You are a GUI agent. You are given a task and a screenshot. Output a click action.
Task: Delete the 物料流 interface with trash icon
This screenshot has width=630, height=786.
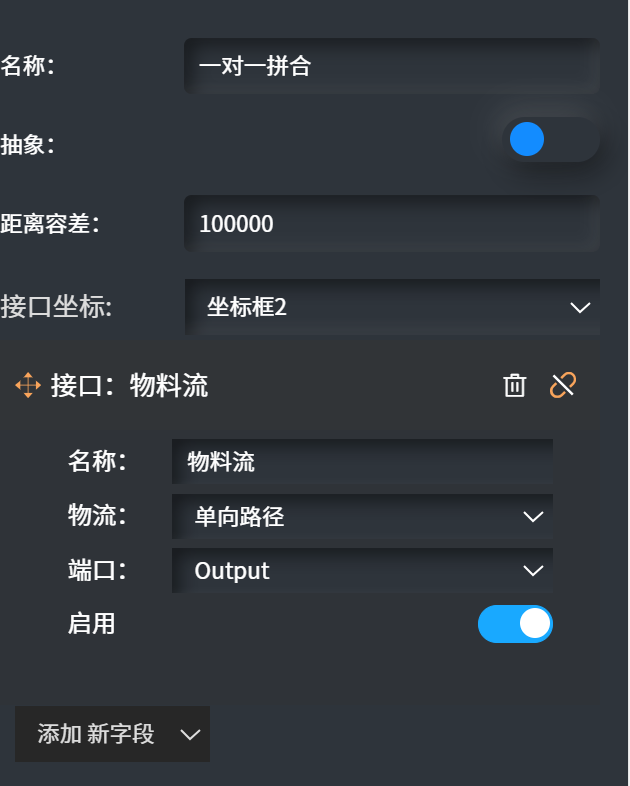(x=514, y=385)
